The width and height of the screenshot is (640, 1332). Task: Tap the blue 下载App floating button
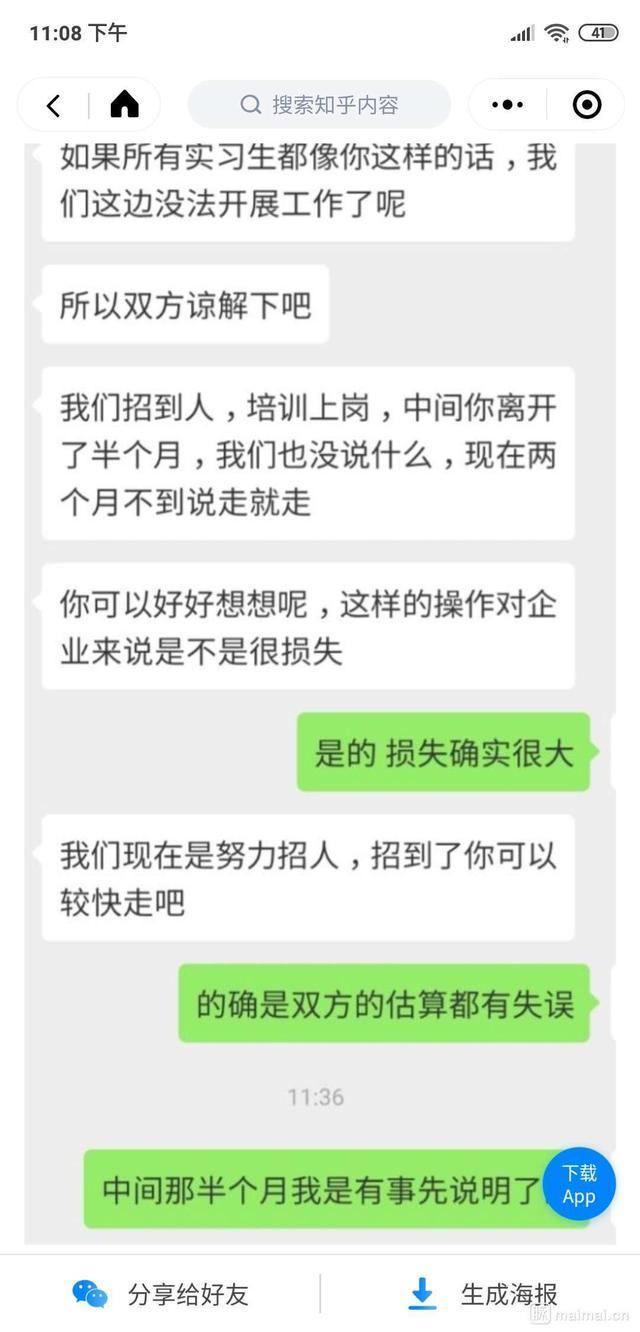(x=579, y=1184)
